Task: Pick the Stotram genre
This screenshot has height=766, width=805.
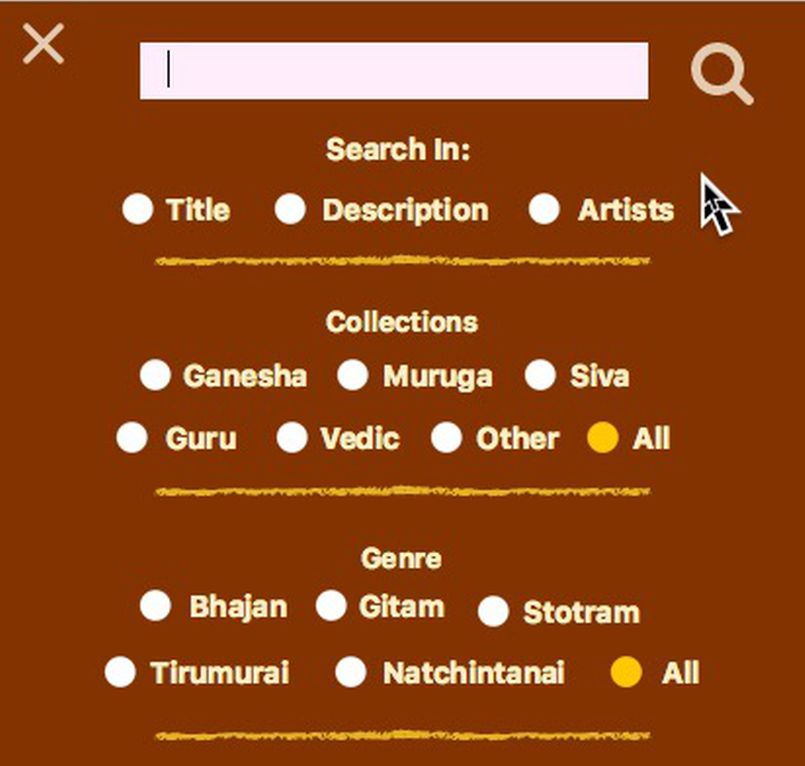Action: [493, 611]
